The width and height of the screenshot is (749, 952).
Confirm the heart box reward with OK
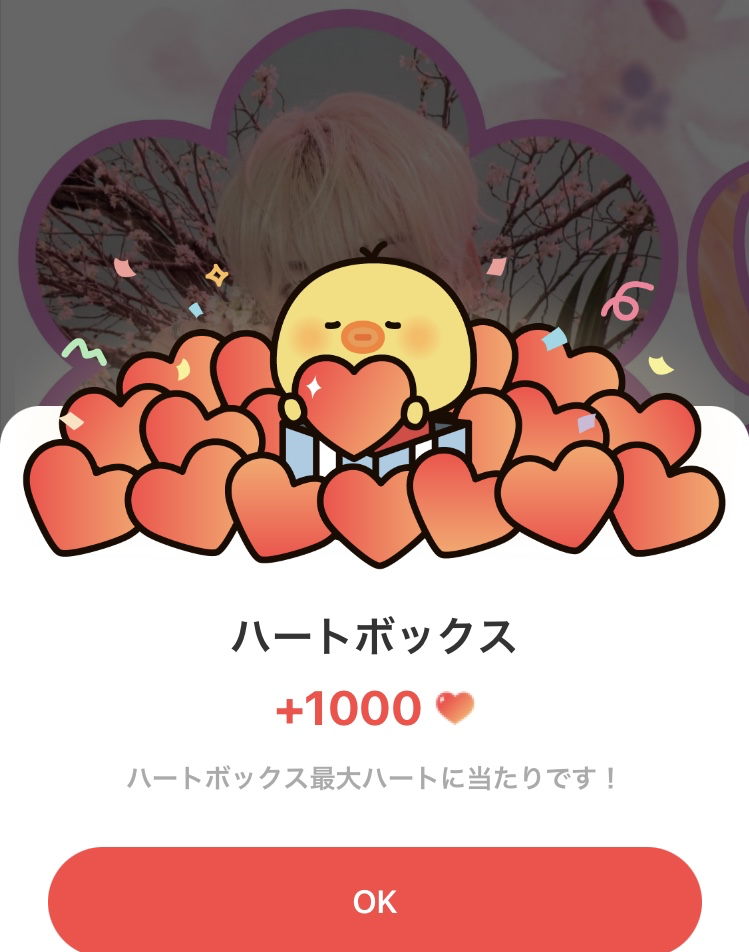[375, 900]
